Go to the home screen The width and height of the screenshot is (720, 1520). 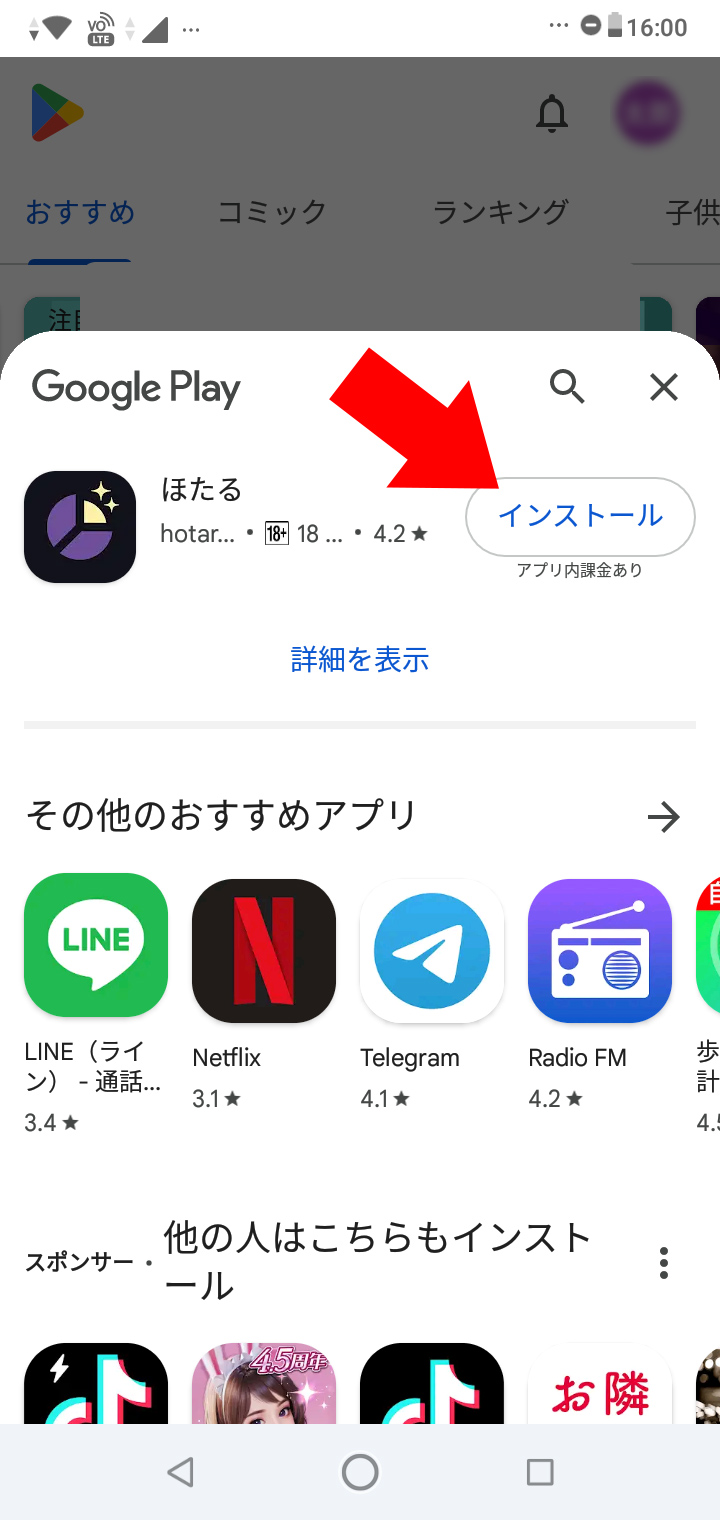coord(360,1472)
